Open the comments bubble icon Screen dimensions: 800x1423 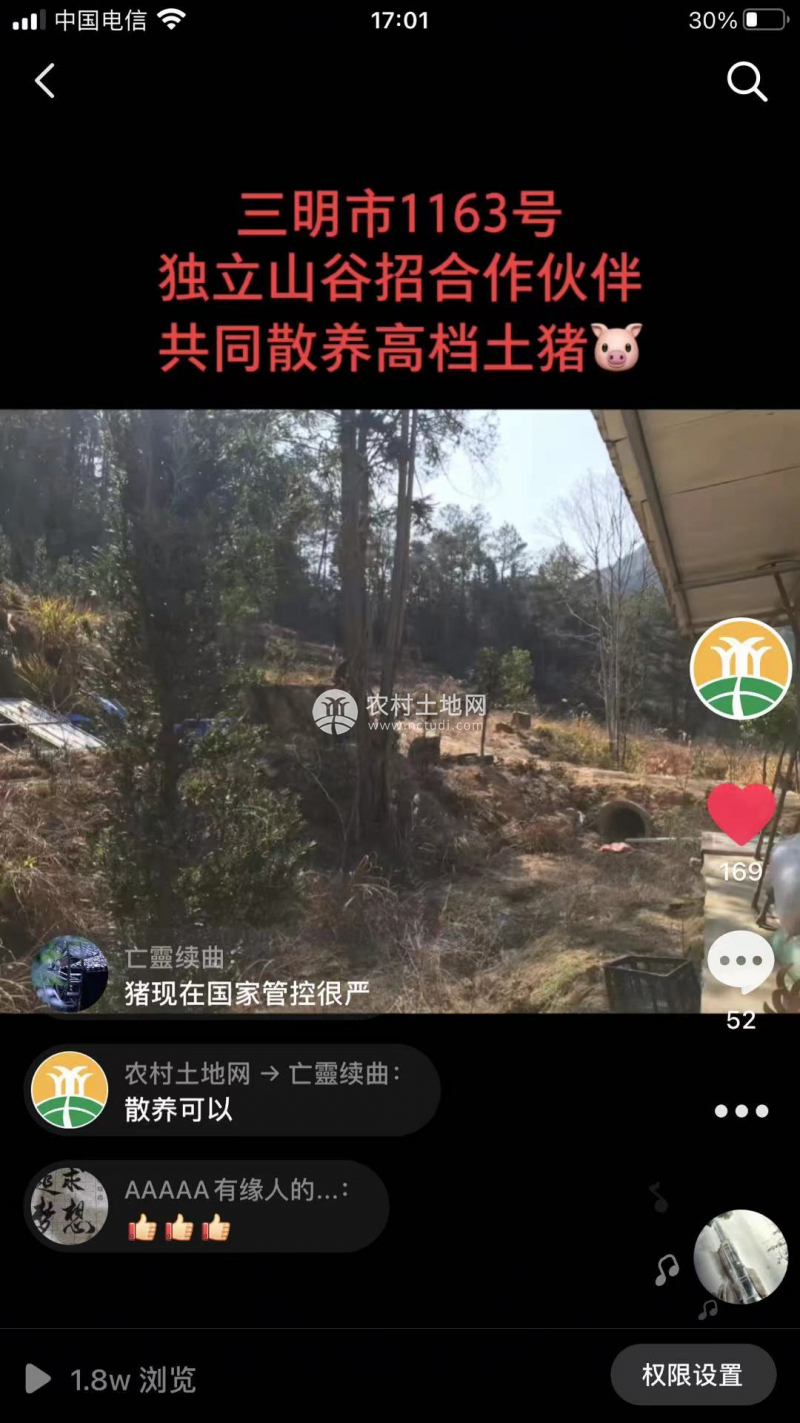click(741, 962)
